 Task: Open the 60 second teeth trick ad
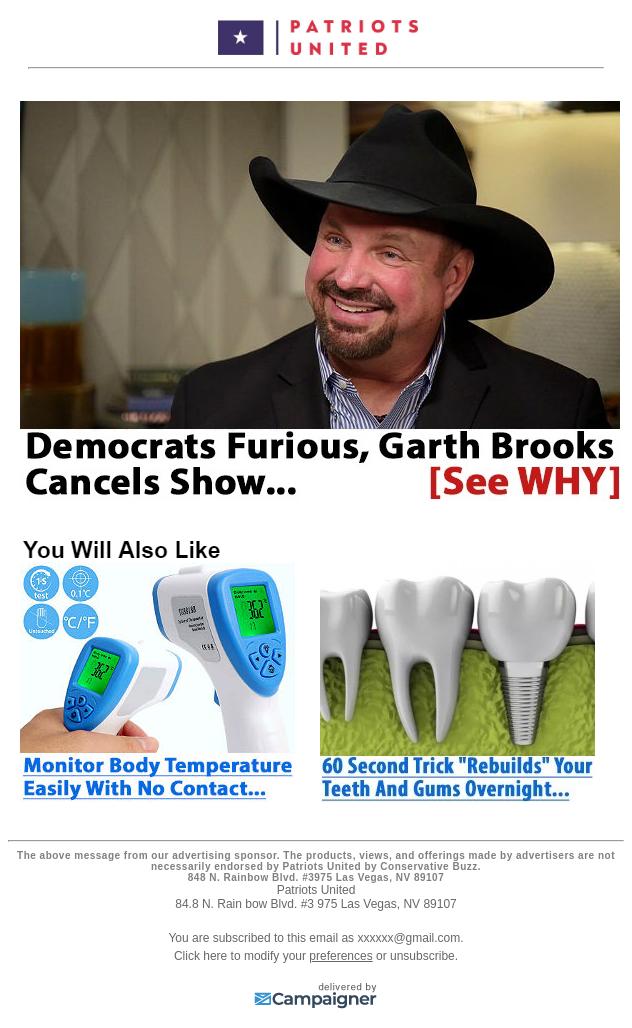457,680
